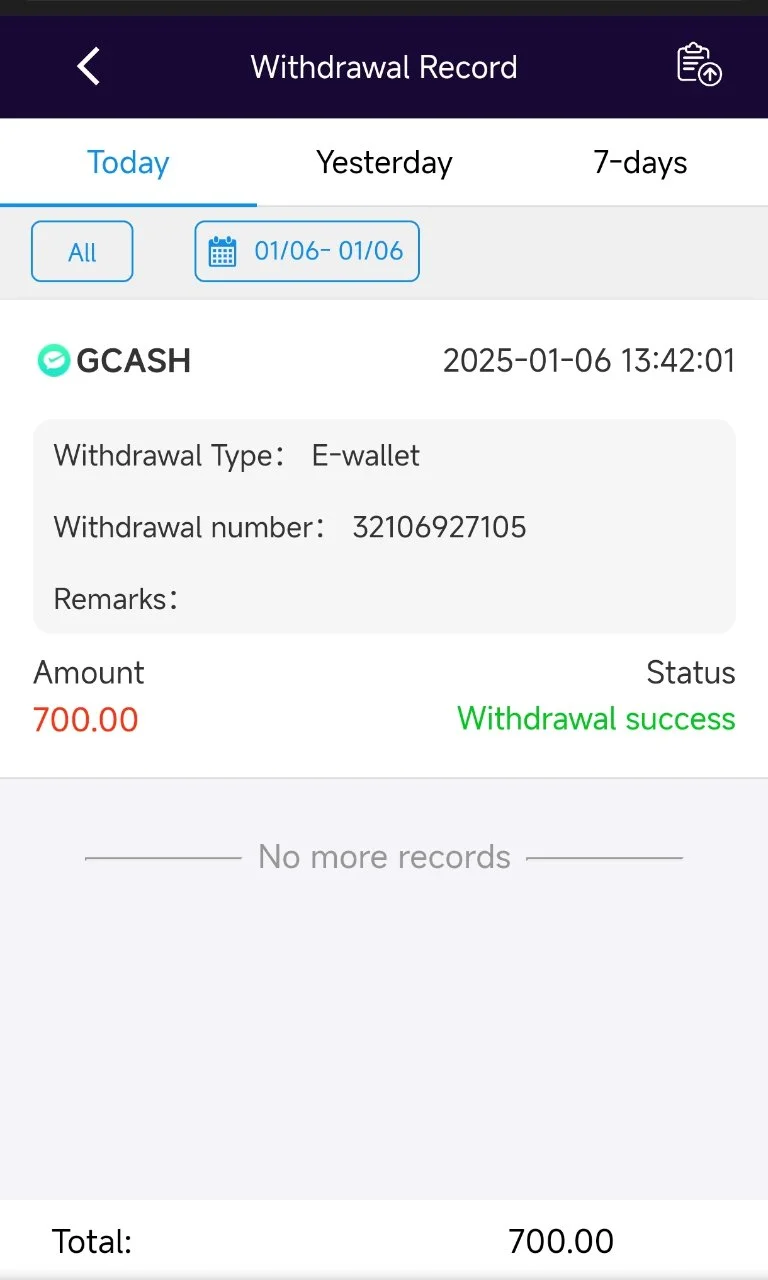This screenshot has height=1280, width=768.
Task: Switch to the Today tab
Action: 128,163
